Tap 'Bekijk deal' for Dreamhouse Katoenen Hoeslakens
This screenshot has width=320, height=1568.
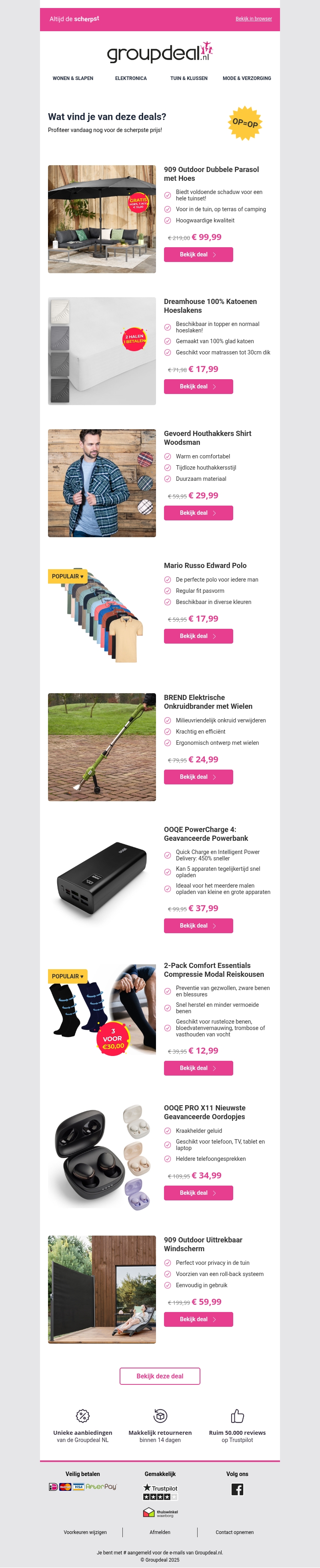coord(198,386)
